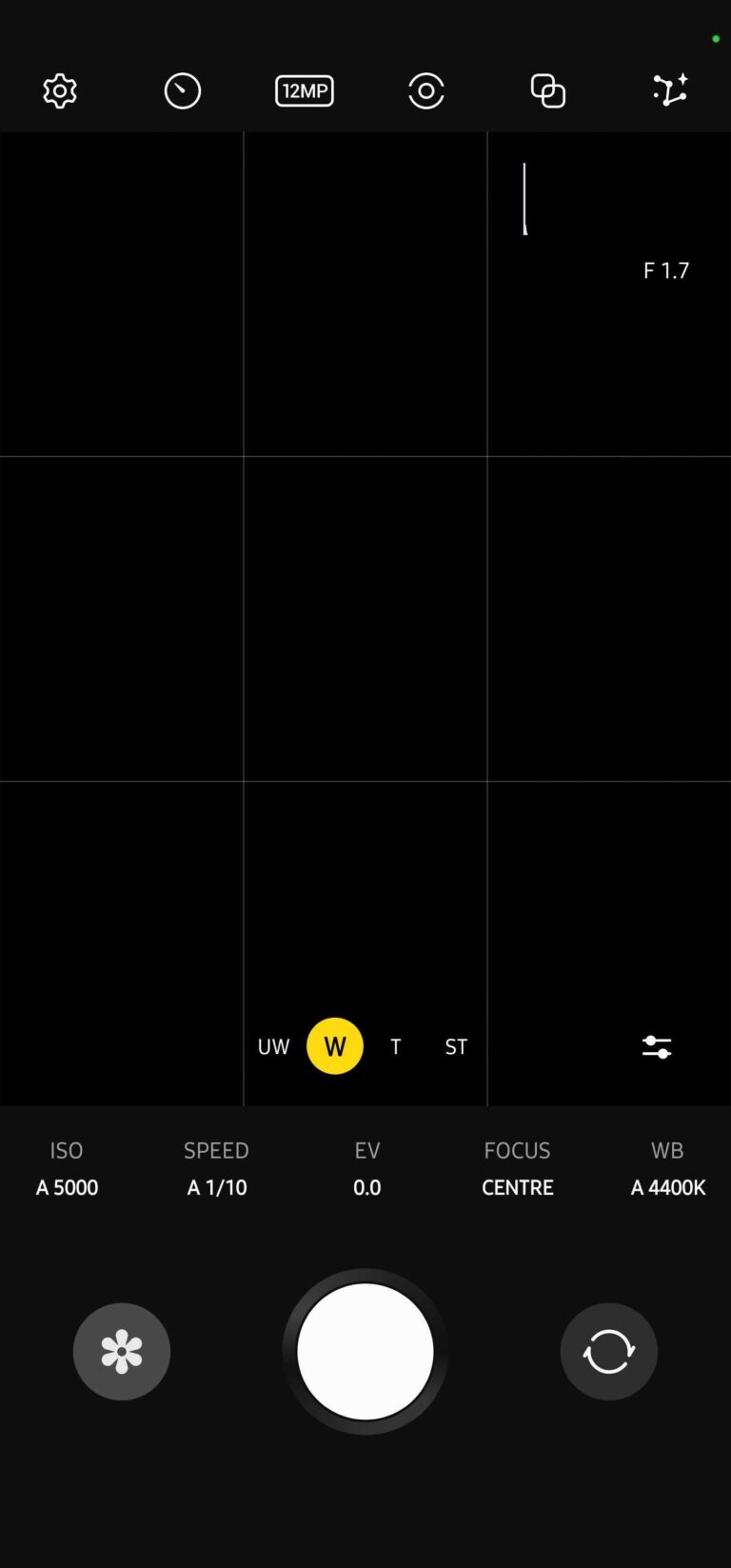Change the 12MP resolution setting
The width and height of the screenshot is (731, 1568).
point(305,91)
